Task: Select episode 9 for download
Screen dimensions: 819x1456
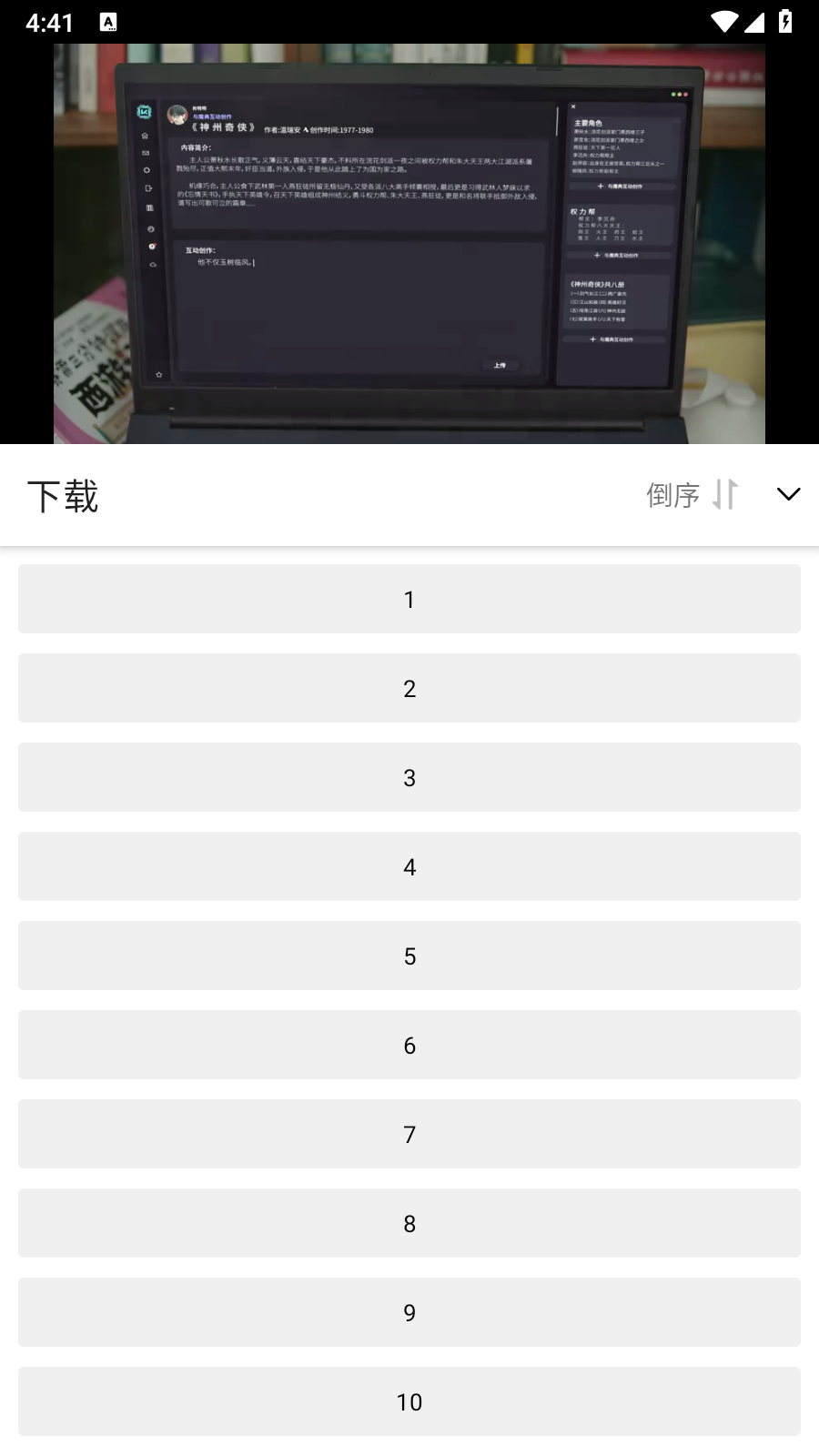Action: tap(409, 1312)
